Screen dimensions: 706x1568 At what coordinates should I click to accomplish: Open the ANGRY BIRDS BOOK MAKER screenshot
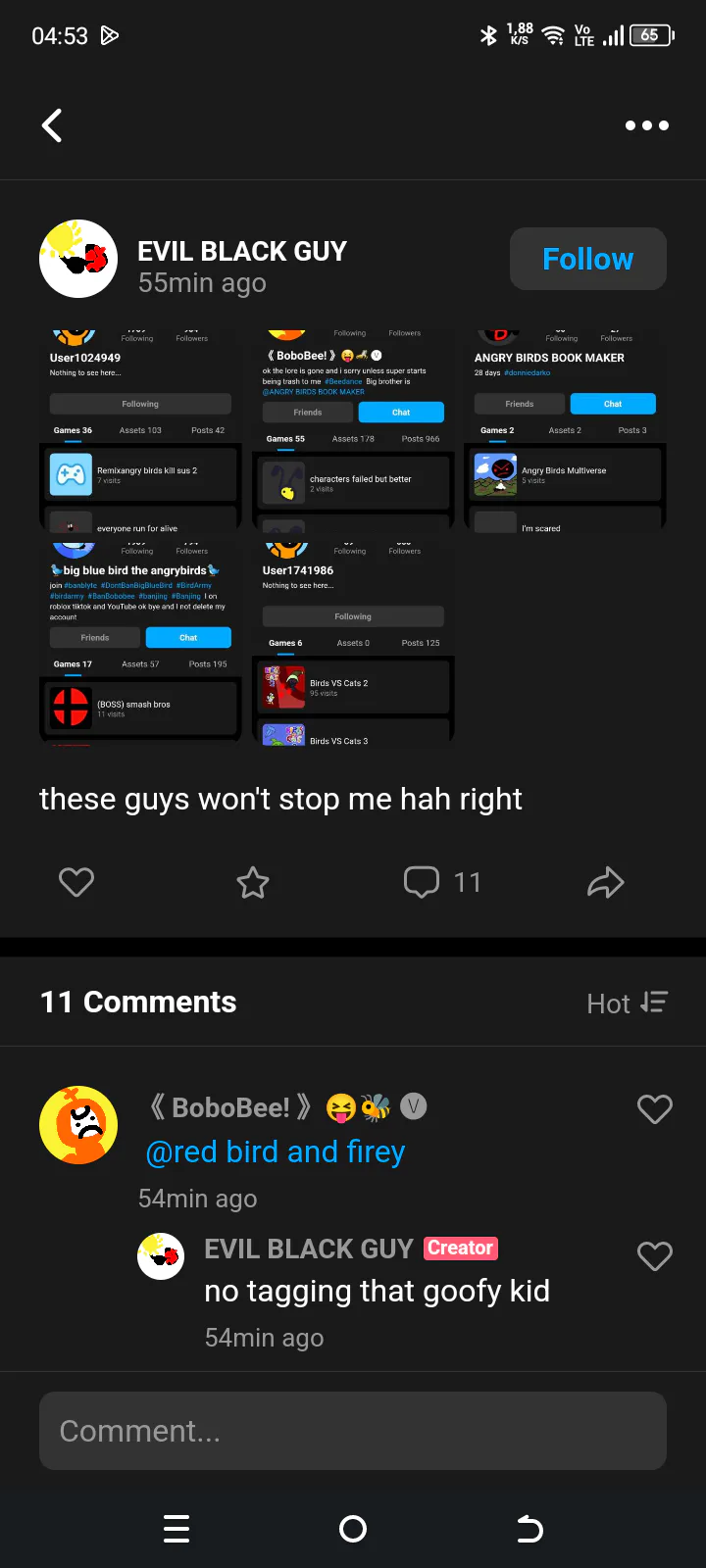(x=565, y=430)
